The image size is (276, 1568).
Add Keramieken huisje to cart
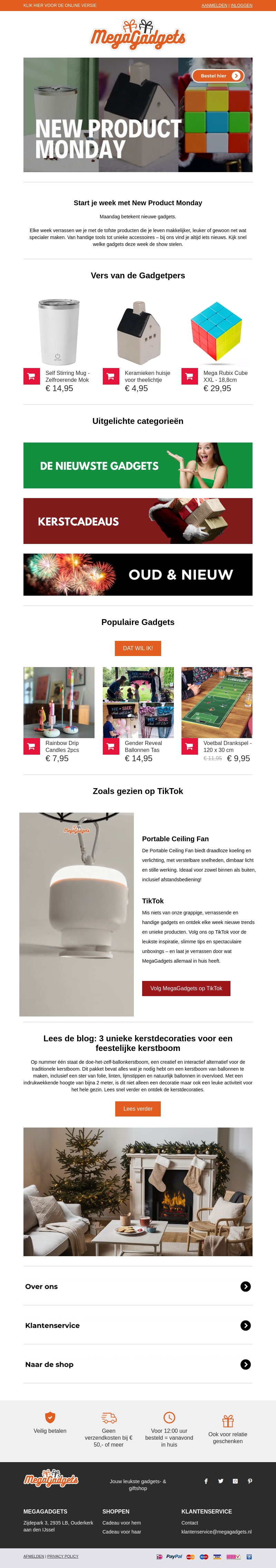point(111,376)
